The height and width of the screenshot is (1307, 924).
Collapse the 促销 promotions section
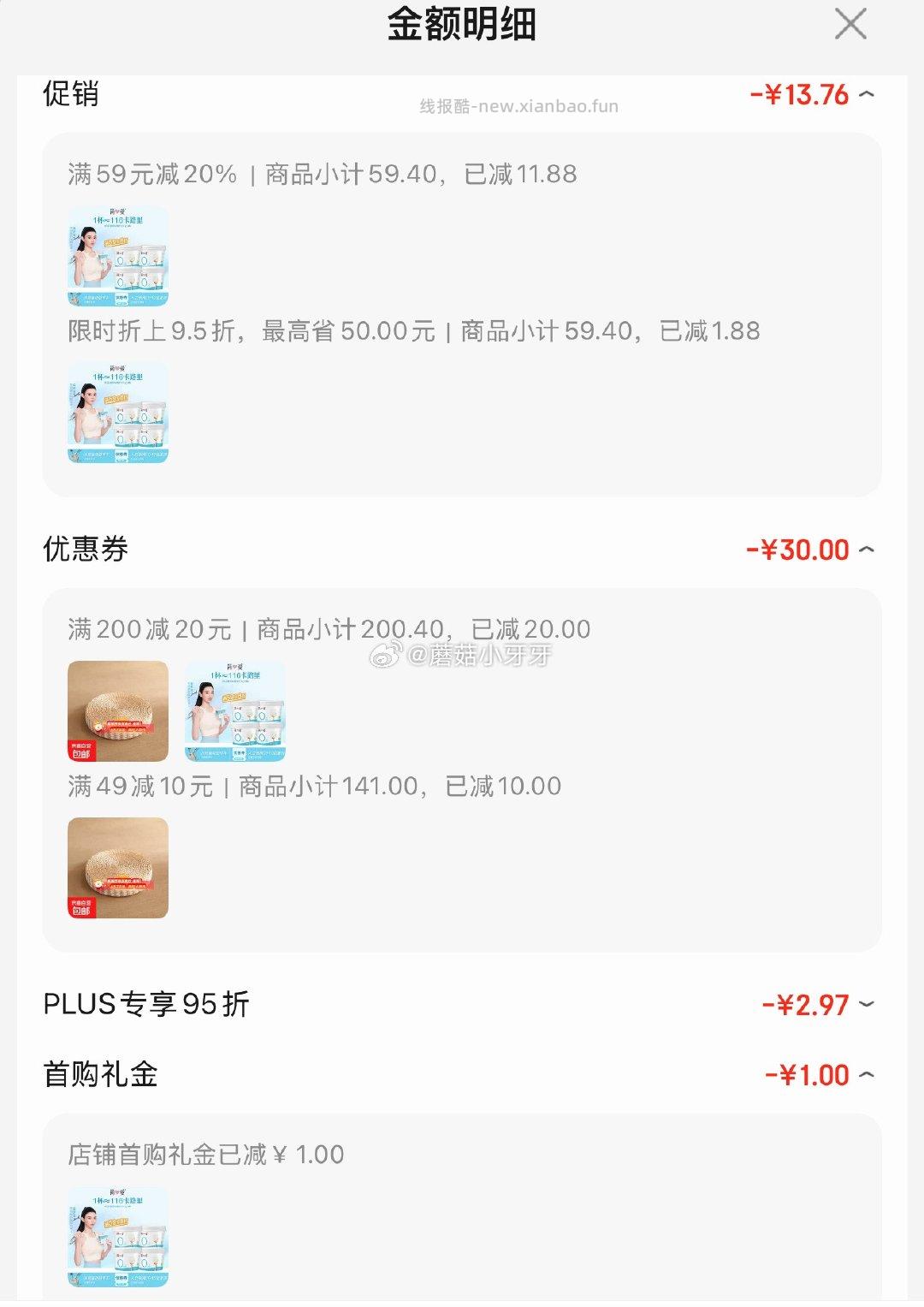pos(867,95)
